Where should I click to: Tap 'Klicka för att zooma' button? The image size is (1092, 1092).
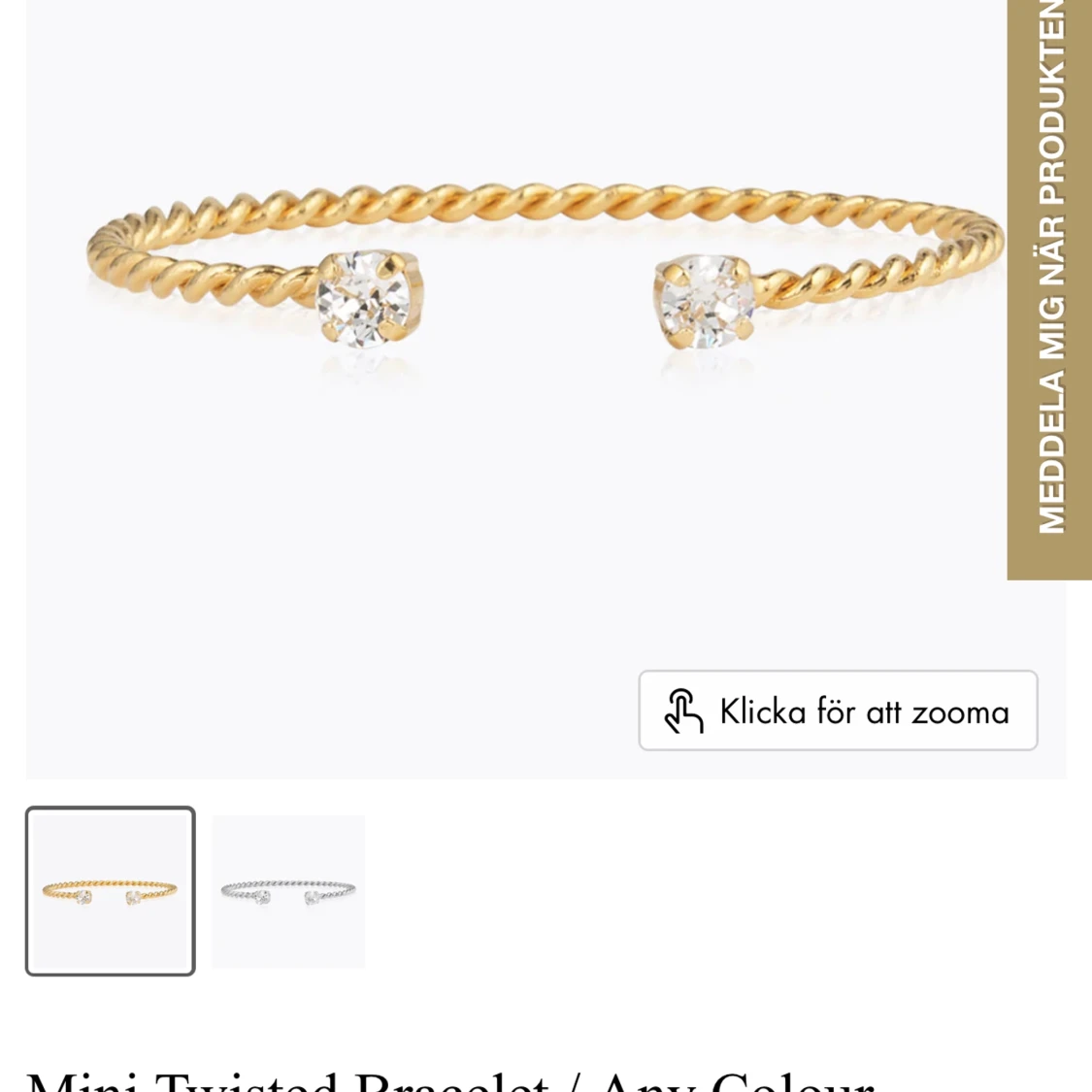tap(838, 711)
